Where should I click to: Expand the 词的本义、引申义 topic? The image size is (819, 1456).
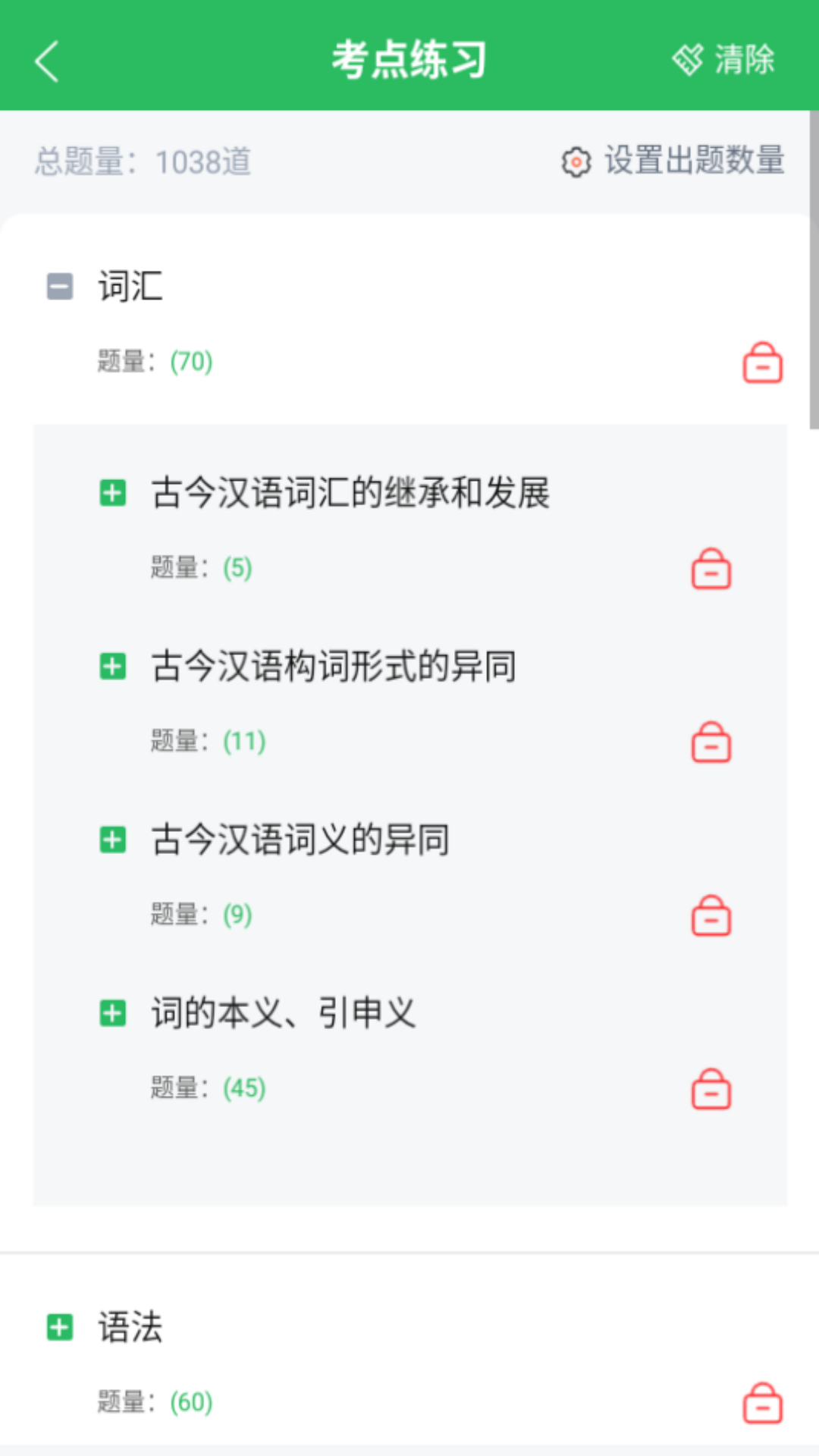tap(114, 1012)
